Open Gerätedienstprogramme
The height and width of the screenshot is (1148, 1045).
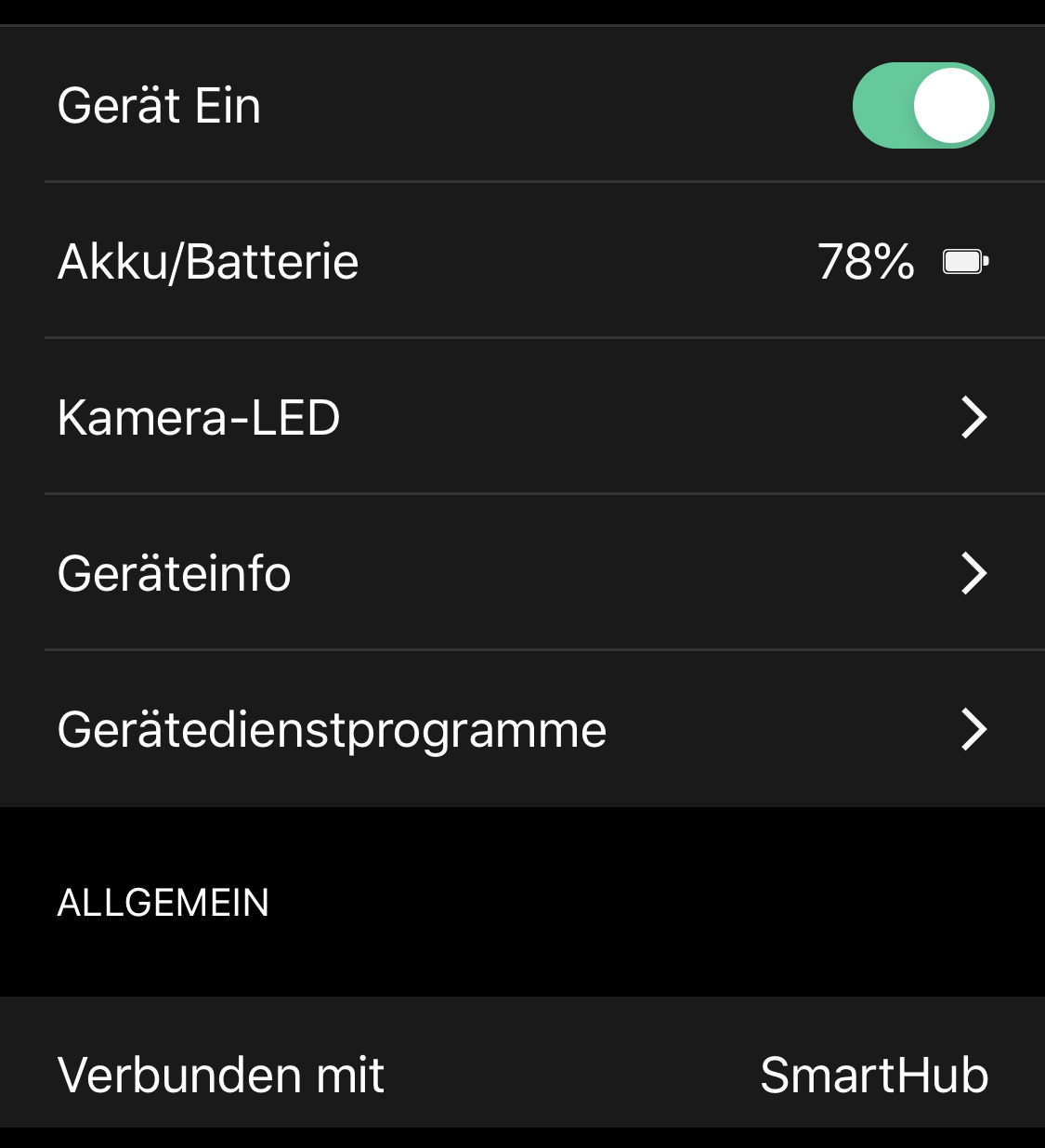point(522,729)
